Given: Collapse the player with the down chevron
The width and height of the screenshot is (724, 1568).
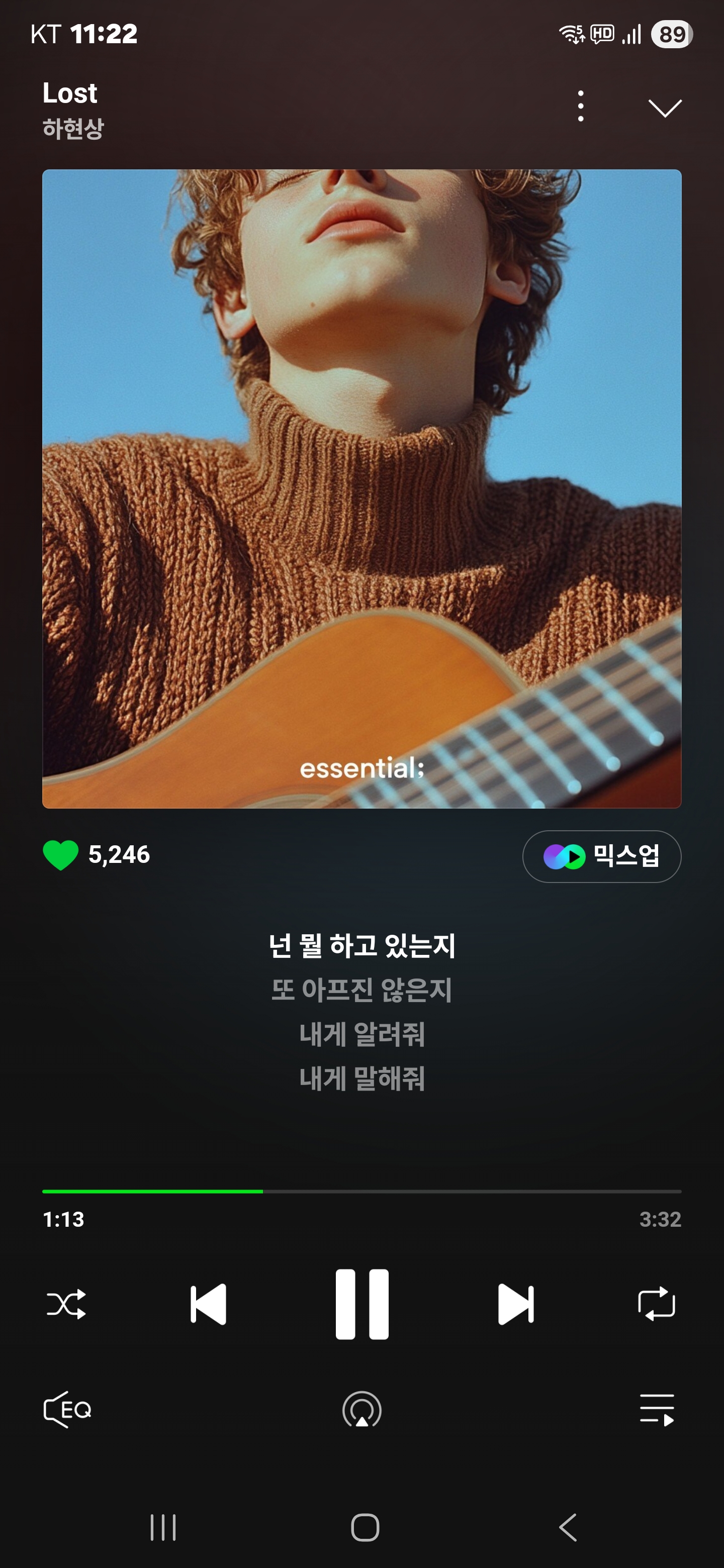Looking at the screenshot, I should (664, 108).
